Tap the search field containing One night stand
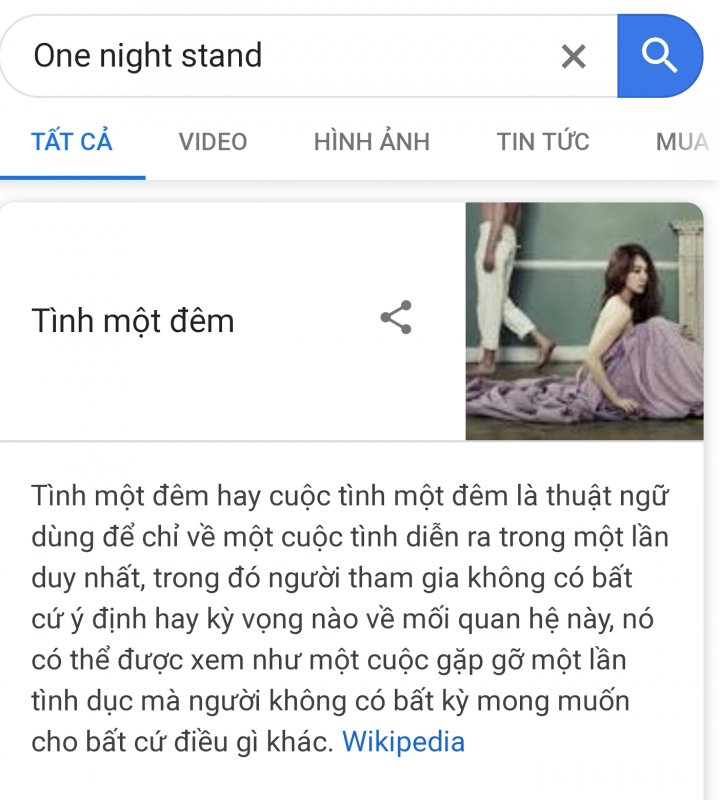 click(x=280, y=56)
